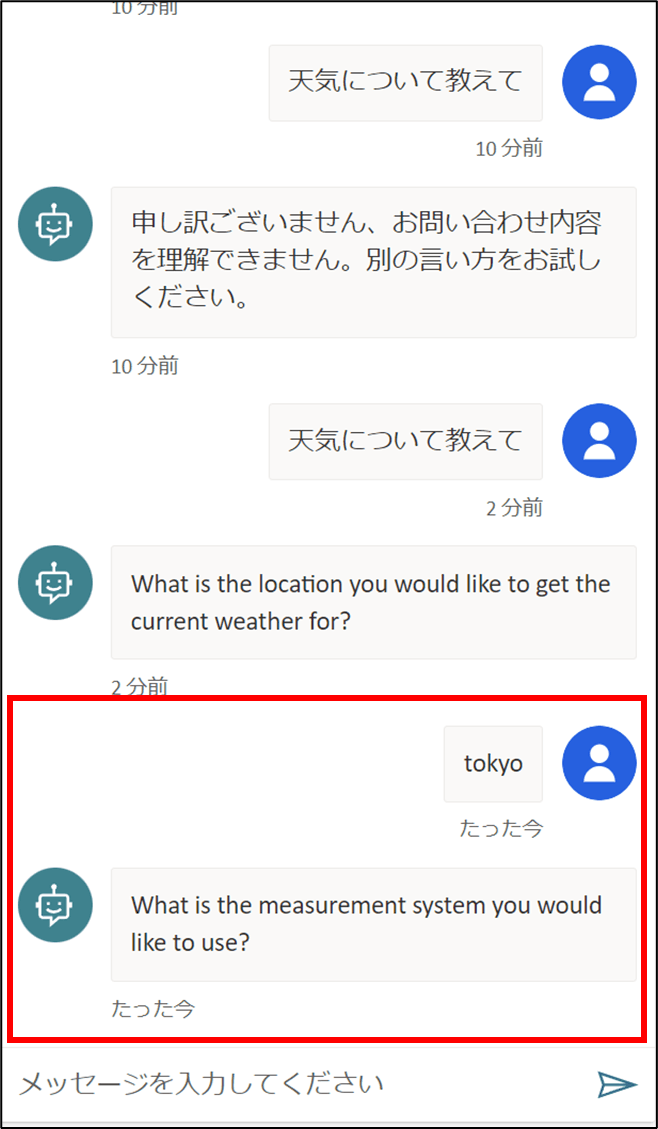Send the message with the arrow icon
The image size is (658, 1129).
point(616,1084)
